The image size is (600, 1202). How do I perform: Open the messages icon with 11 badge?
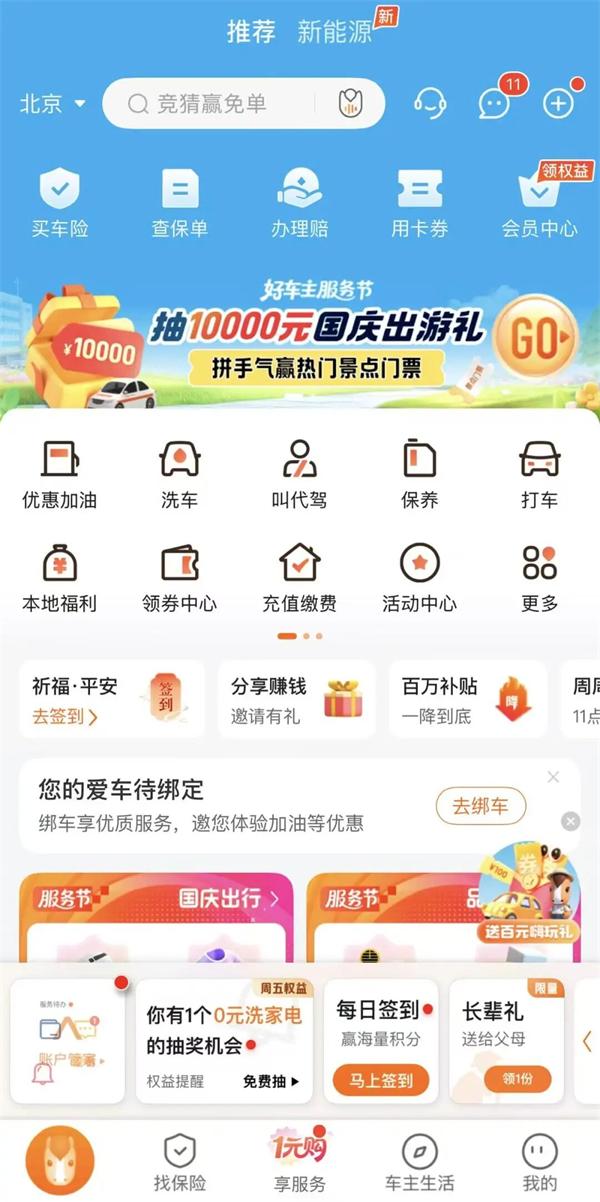pyautogui.click(x=494, y=103)
